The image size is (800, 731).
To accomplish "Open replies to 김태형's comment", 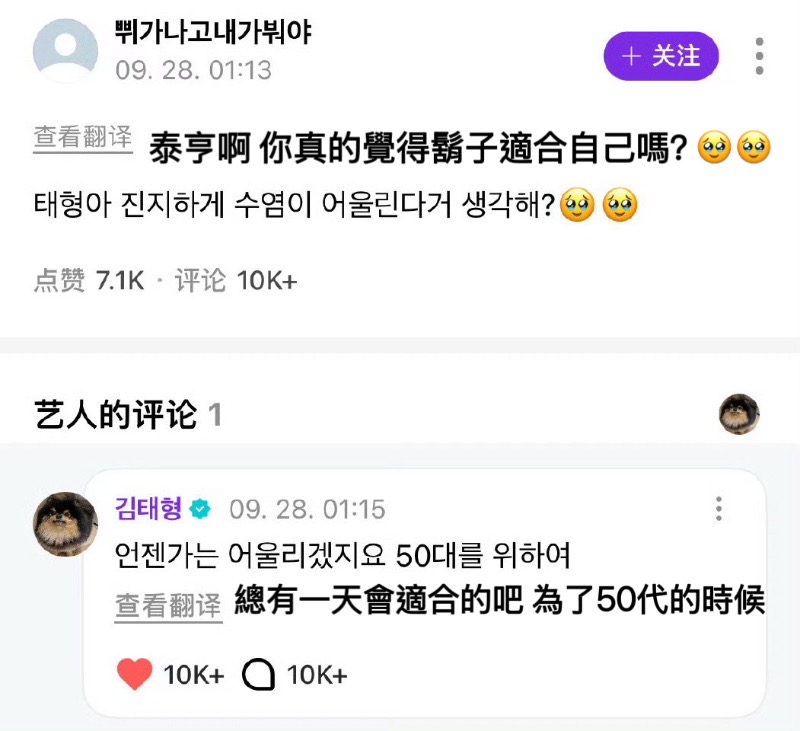I will tap(259, 675).
